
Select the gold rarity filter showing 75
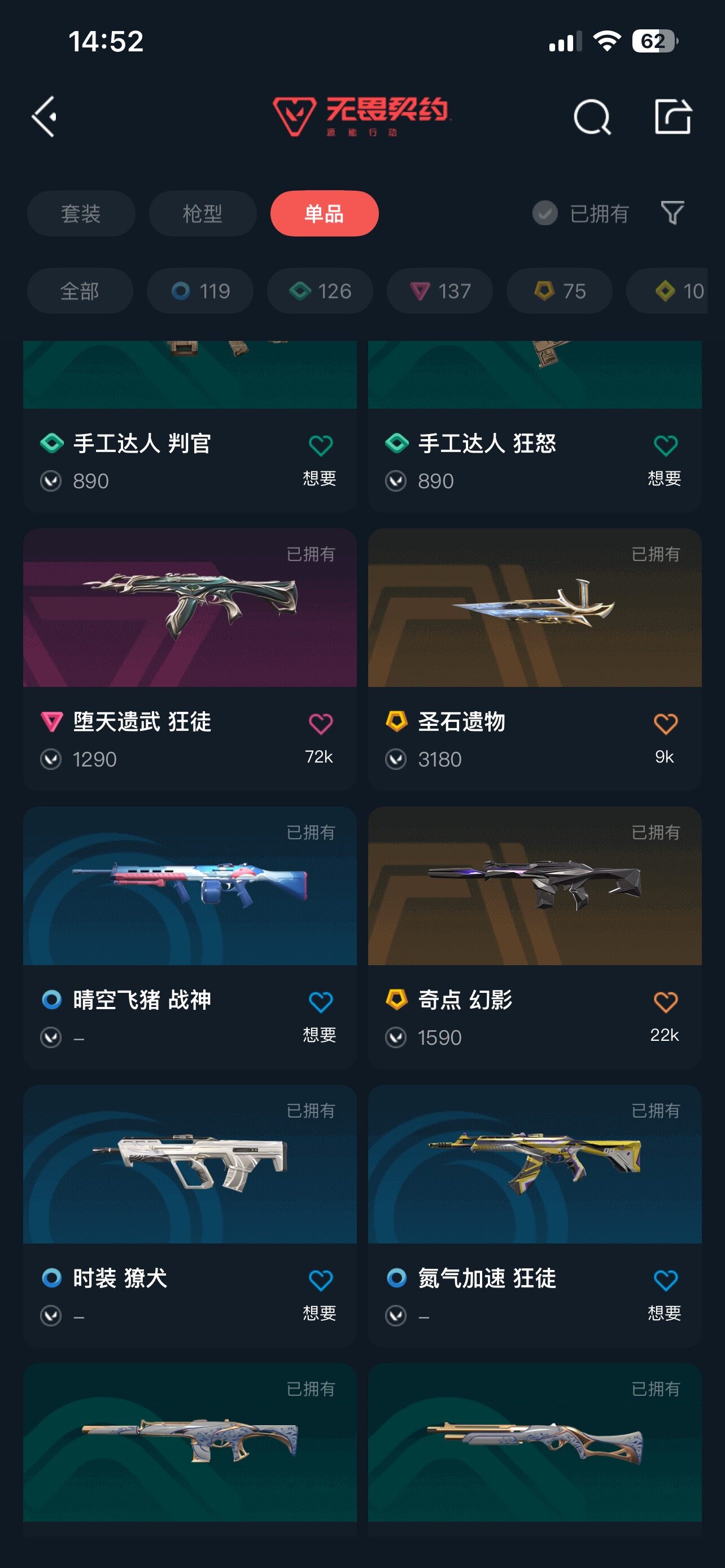[559, 291]
